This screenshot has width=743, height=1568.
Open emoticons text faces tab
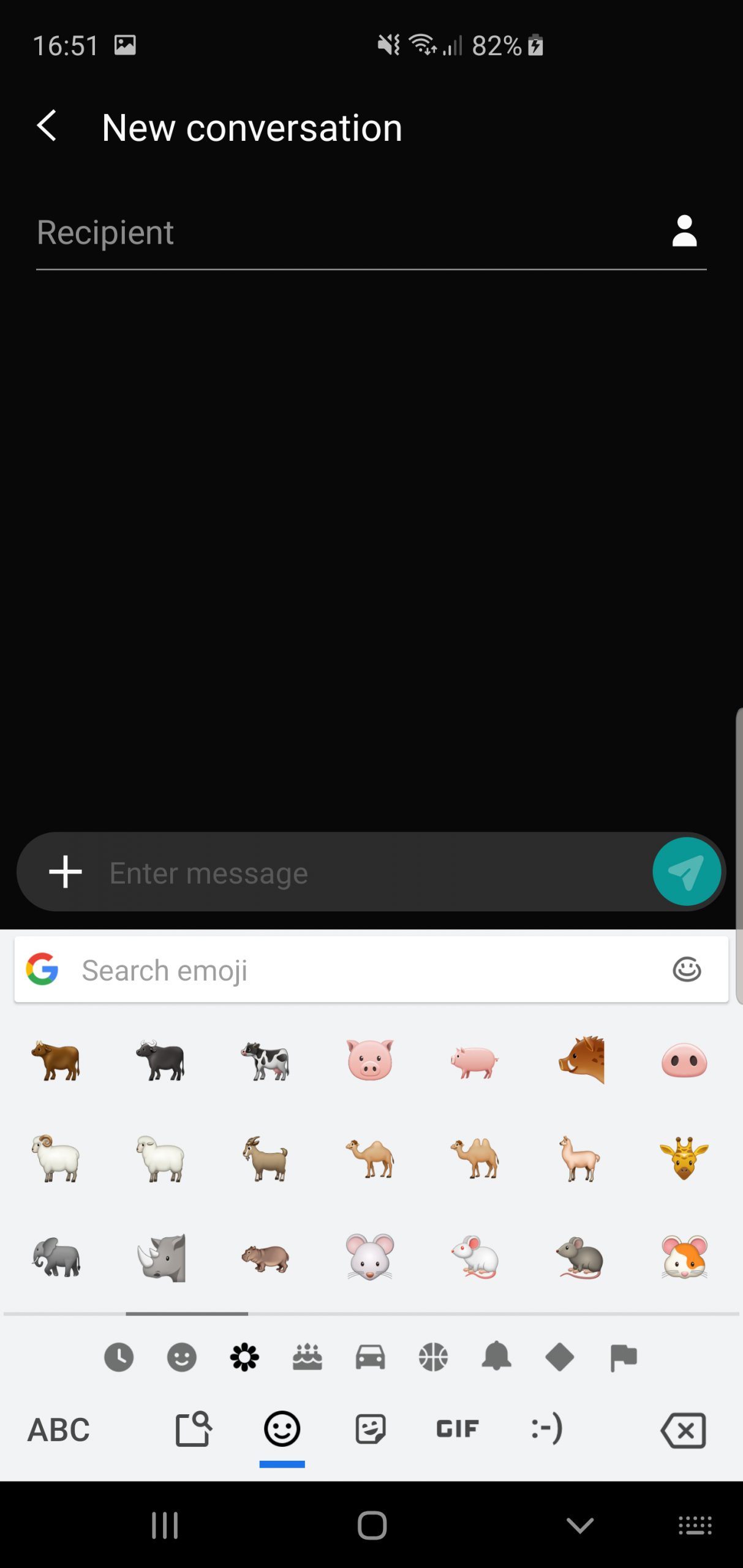(547, 1429)
